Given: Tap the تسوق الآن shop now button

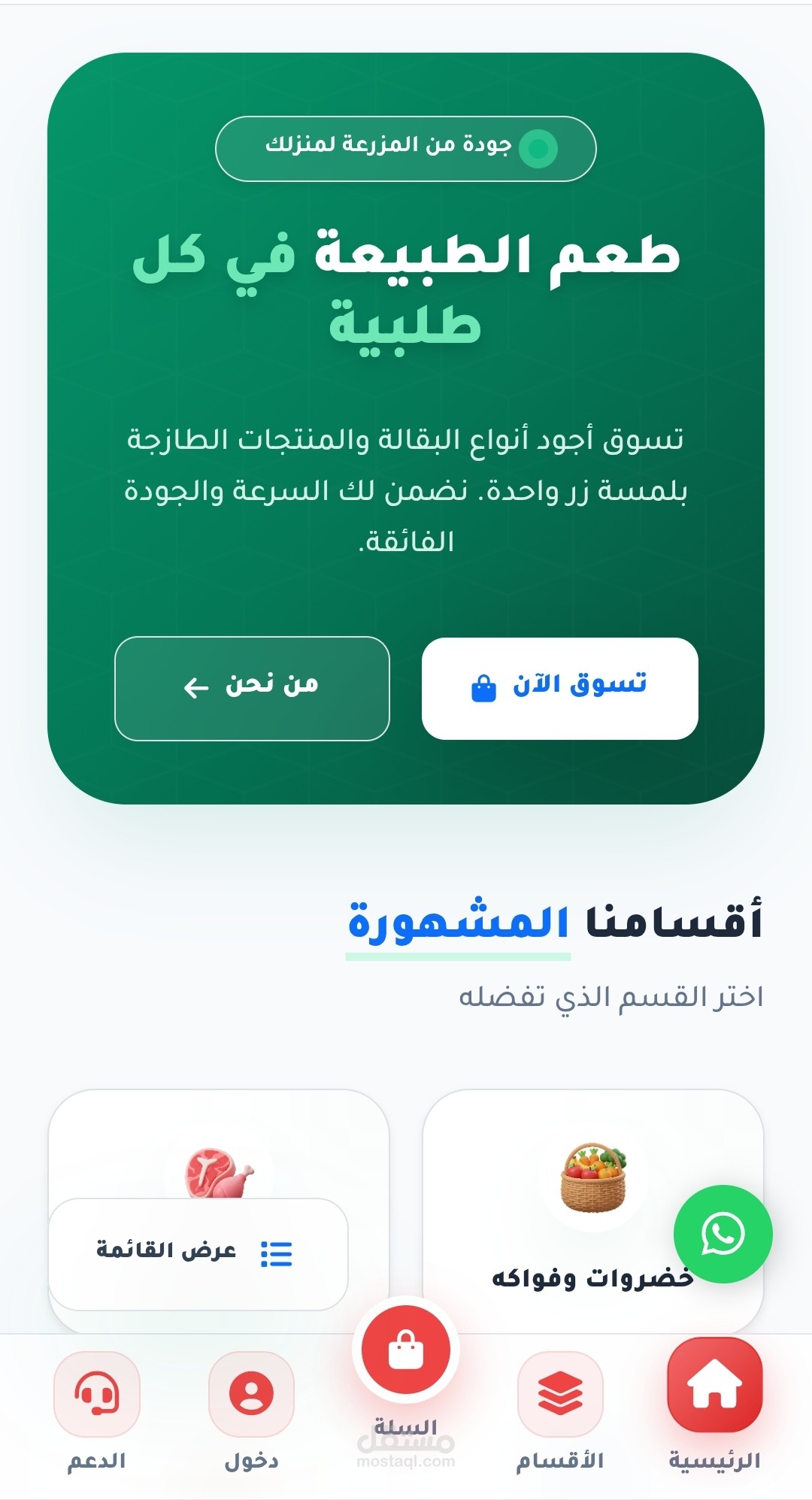Looking at the screenshot, I should [559, 688].
